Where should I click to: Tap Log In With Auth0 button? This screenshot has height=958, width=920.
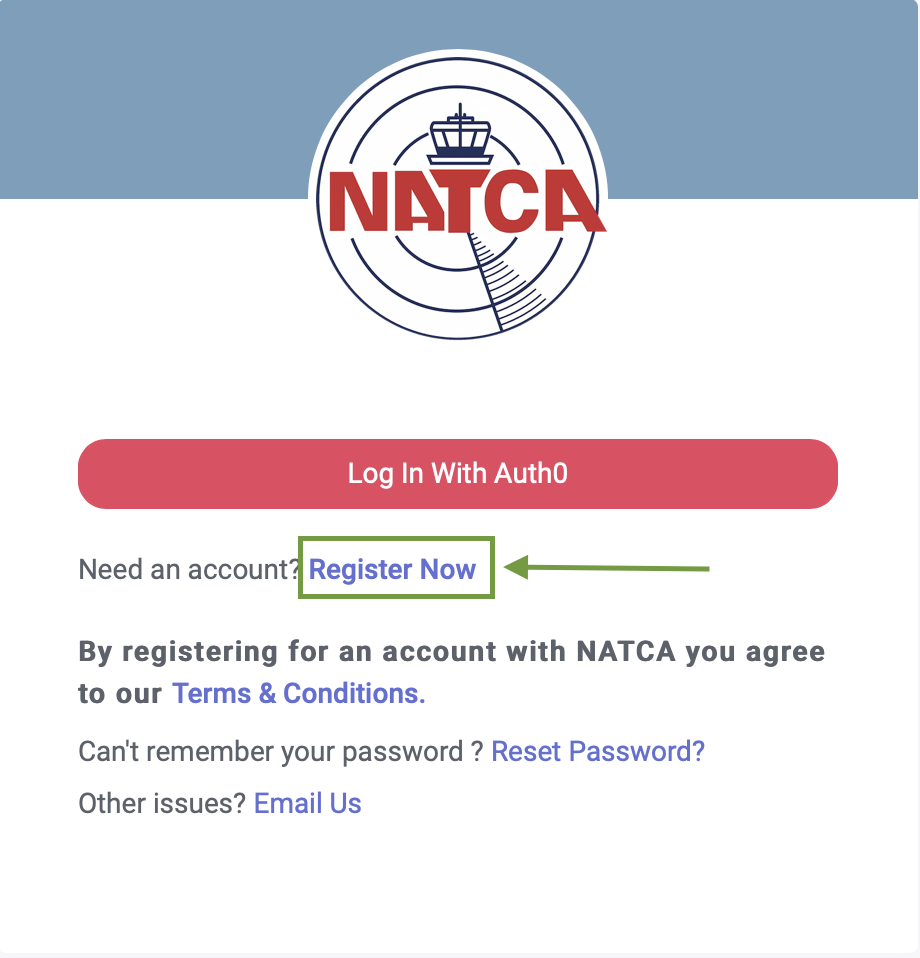coord(457,473)
